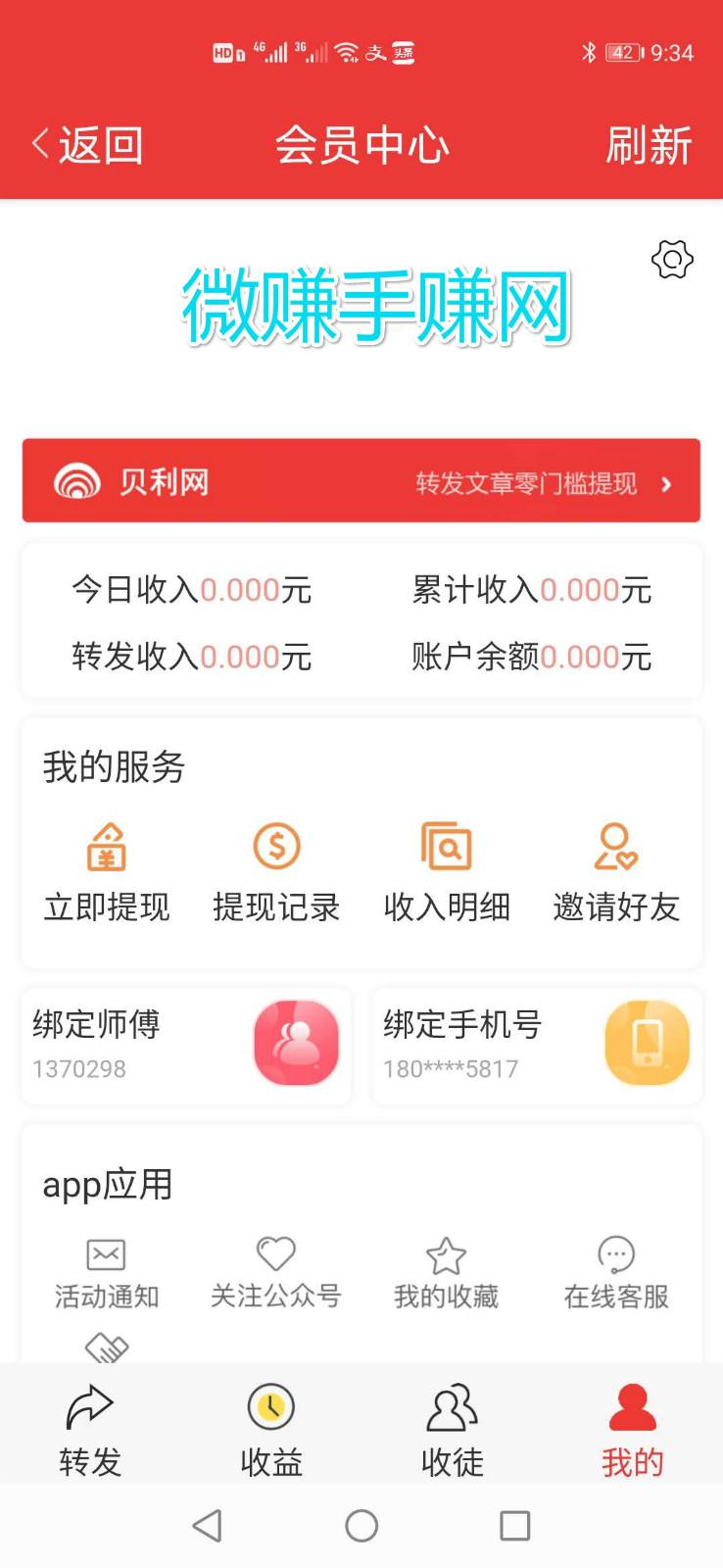Select 邀请好友 to invite friends
The width and height of the screenshot is (723, 1568).
616,871
